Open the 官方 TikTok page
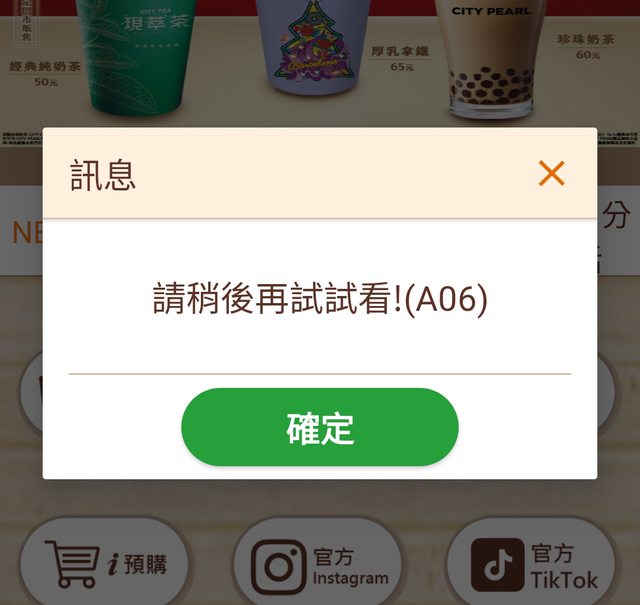This screenshot has width=640, height=605. pos(535,566)
